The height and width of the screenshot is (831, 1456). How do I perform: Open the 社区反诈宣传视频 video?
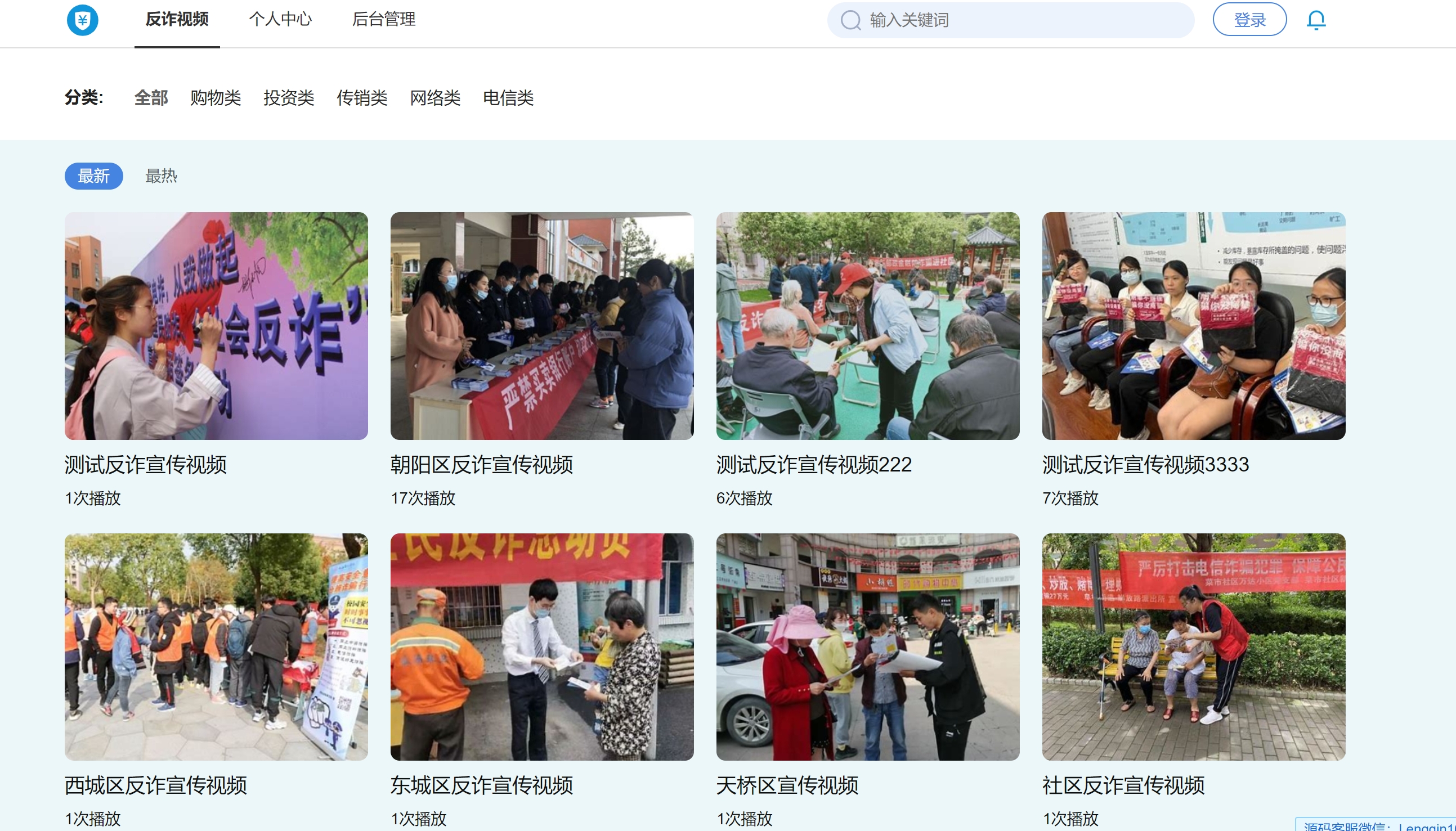click(1194, 646)
